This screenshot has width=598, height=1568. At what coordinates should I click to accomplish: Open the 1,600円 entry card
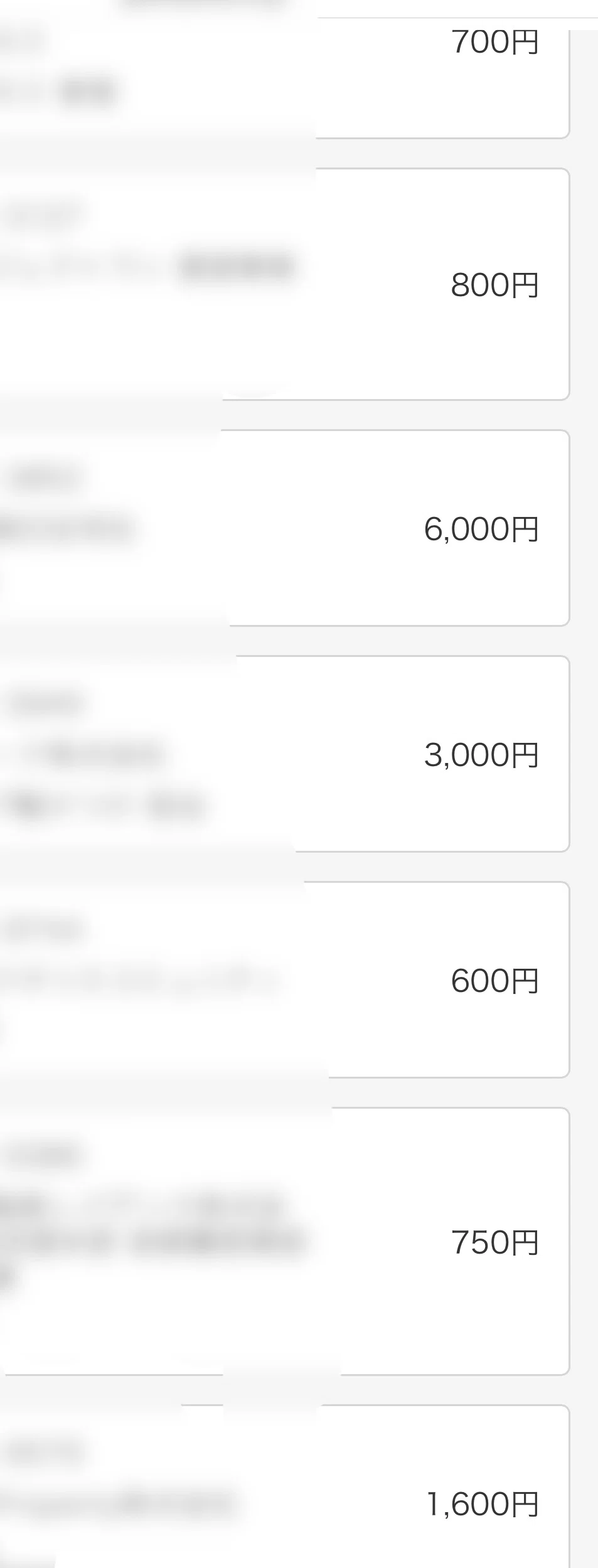tap(439, 1503)
